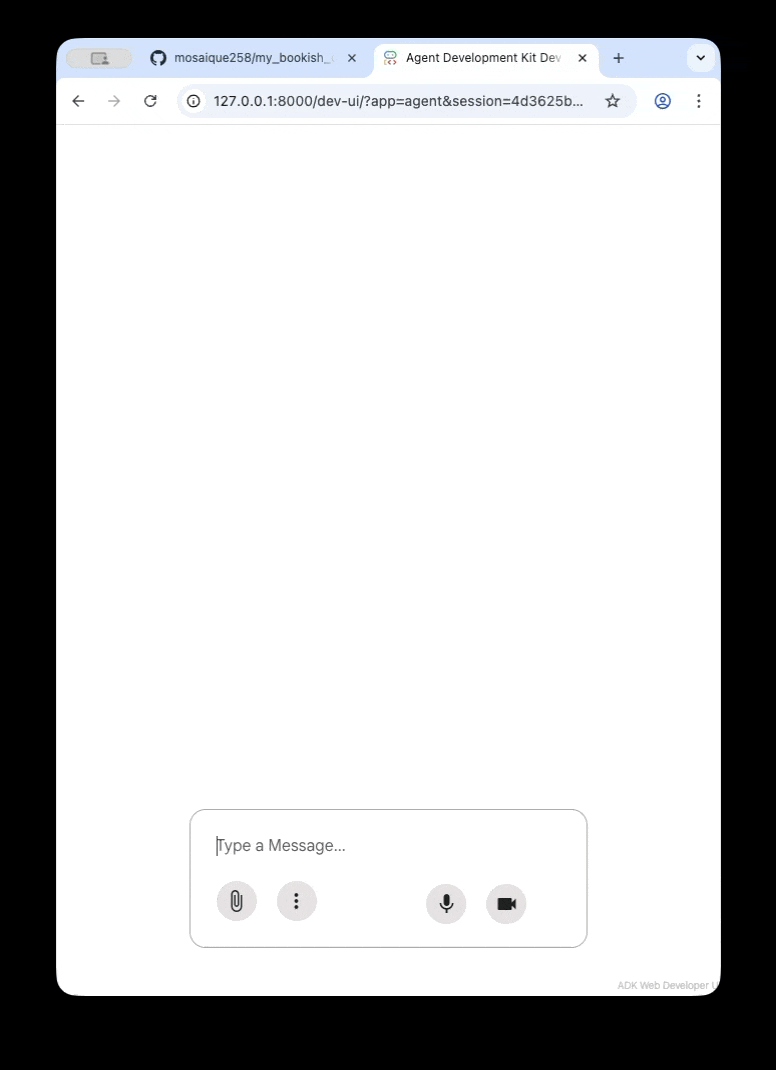776x1070 pixels.
Task: Close the Agent Development Kit tab
Action: point(582,58)
